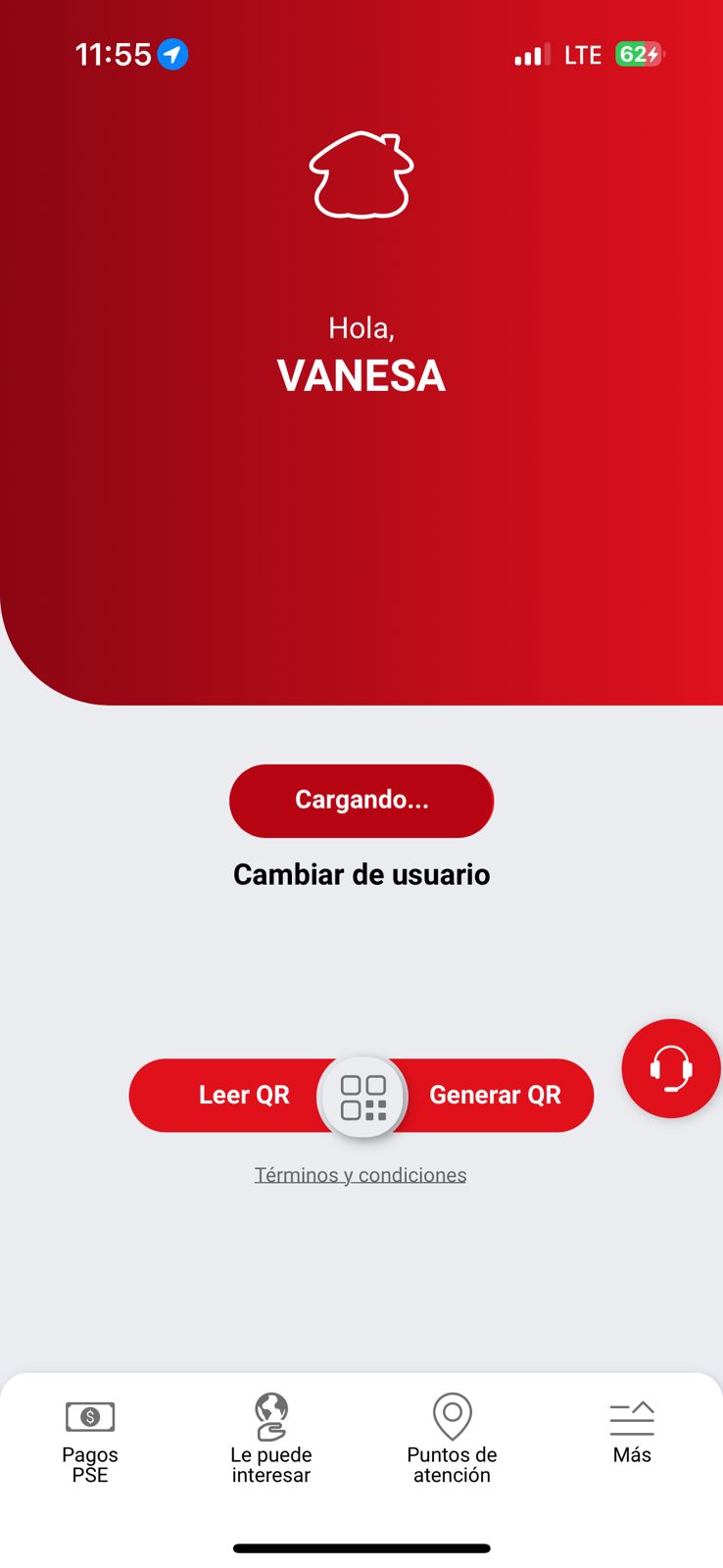Expand the Más menu
723x1568 pixels.
pos(632,1432)
